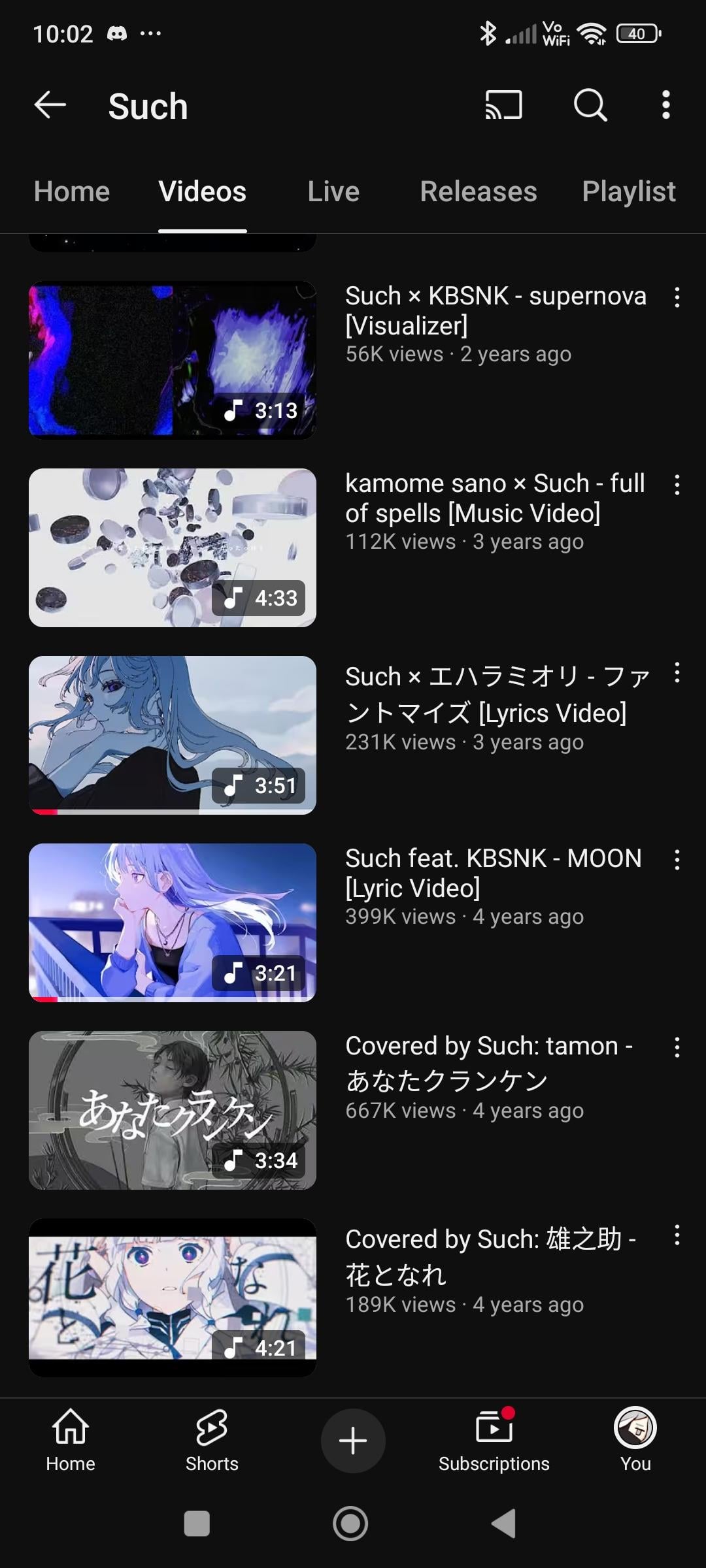Screen dimensions: 706x1568
Task: Play the 花となれ cover video
Action: pyautogui.click(x=173, y=1298)
